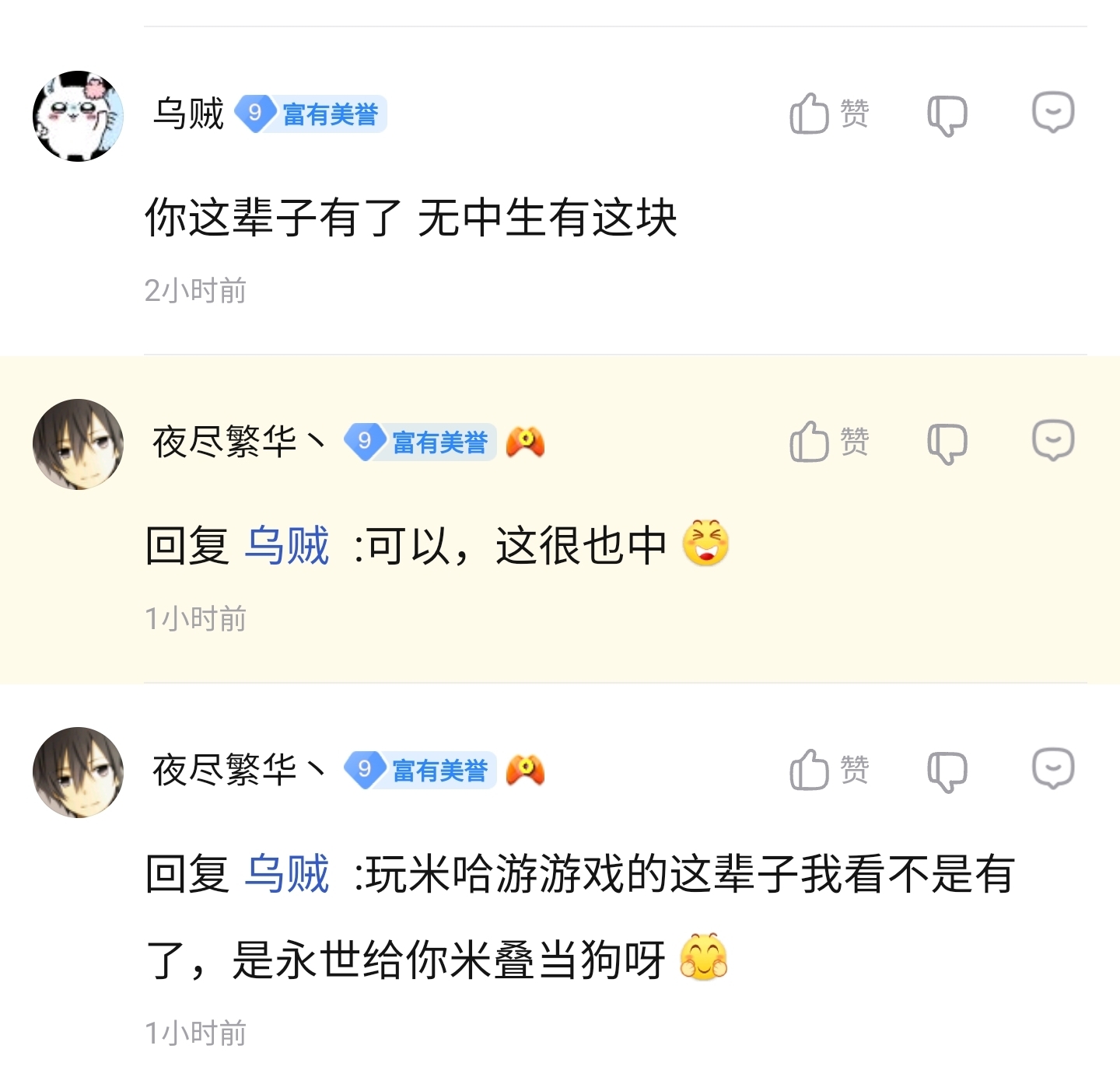Screen dimensions: 1120x1084
Task: Reply to the comment about 米哈游游戏
Action: pyautogui.click(x=1053, y=769)
